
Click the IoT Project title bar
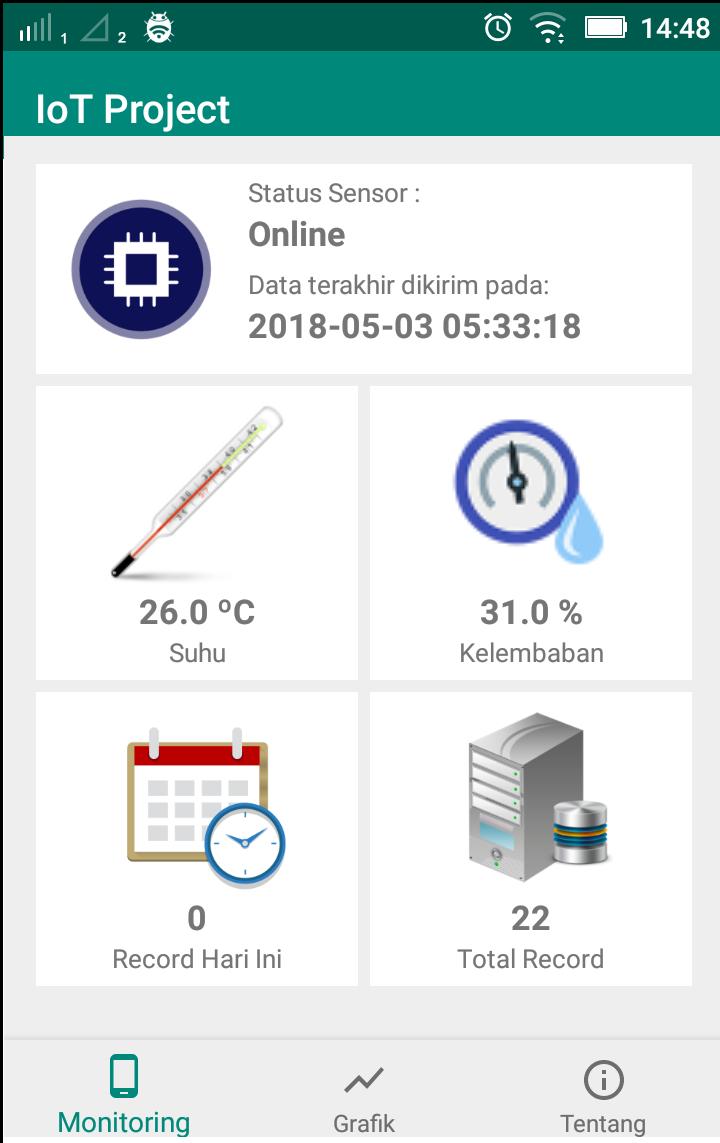[x=131, y=109]
